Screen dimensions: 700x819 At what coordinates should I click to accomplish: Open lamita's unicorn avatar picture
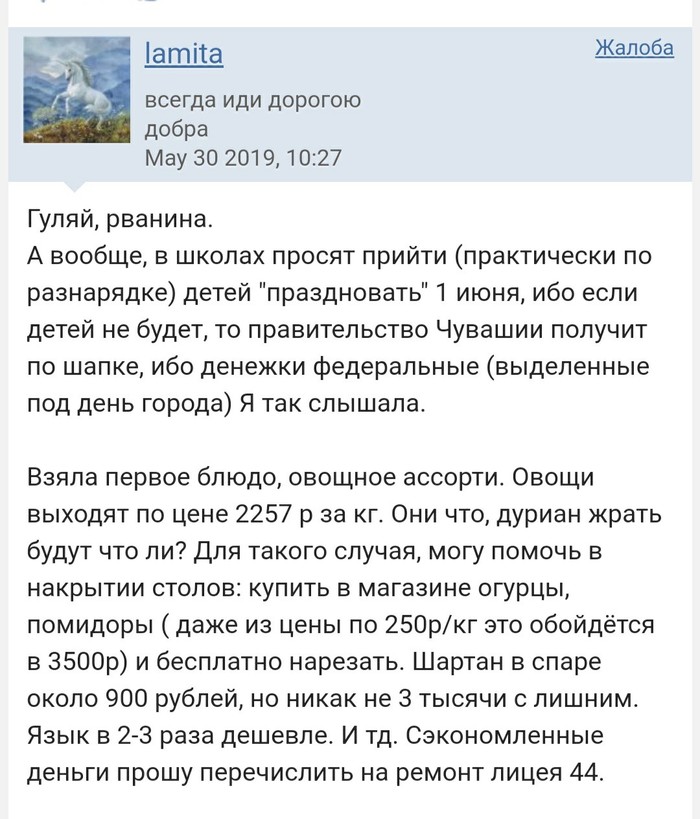click(x=78, y=93)
